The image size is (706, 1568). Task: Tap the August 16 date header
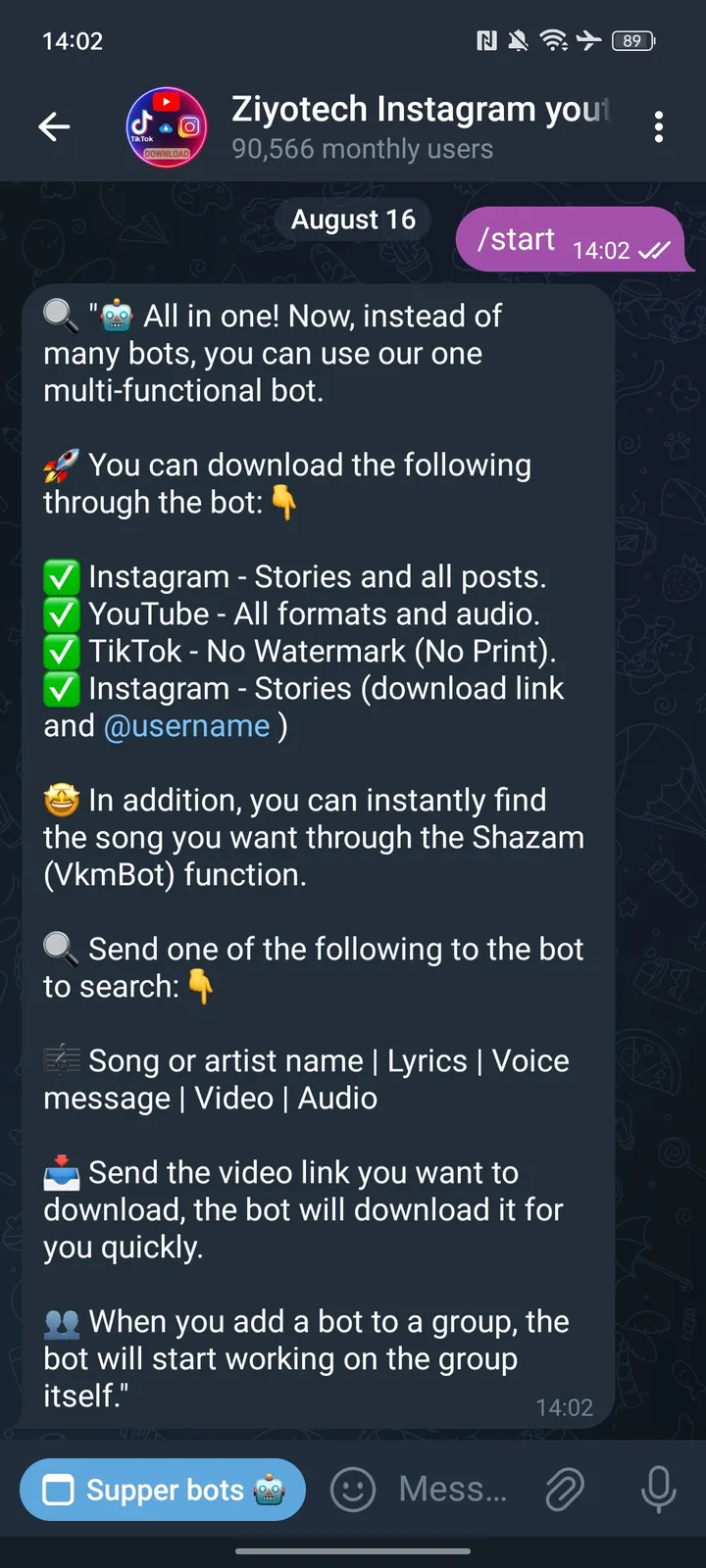pyautogui.click(x=353, y=220)
